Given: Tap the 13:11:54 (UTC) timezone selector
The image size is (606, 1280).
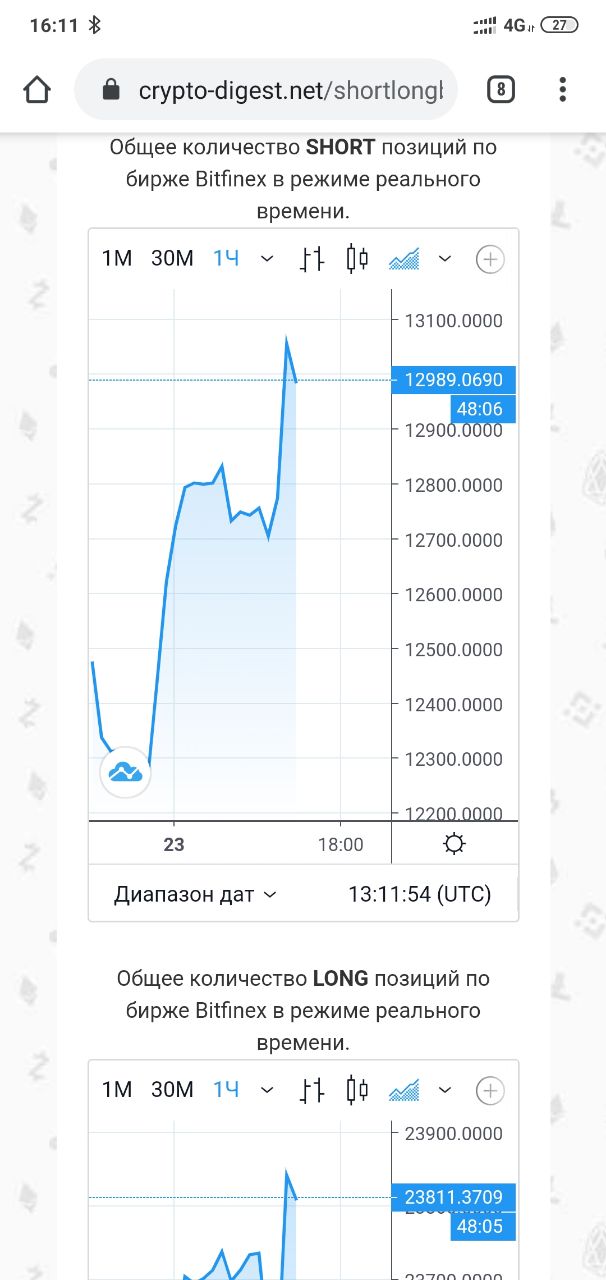Looking at the screenshot, I should 420,894.
